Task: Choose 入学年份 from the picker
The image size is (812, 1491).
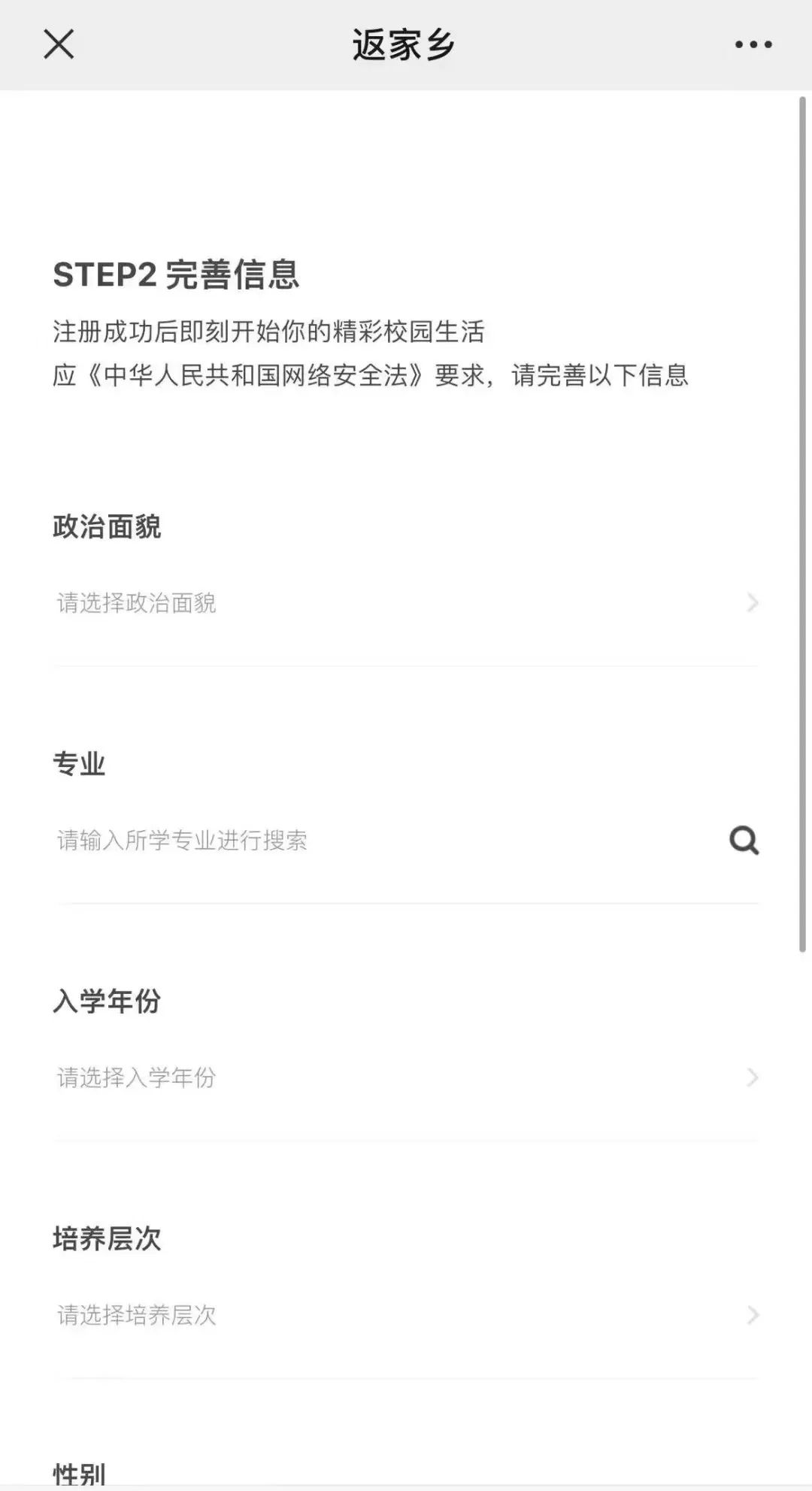Action: click(x=406, y=1077)
